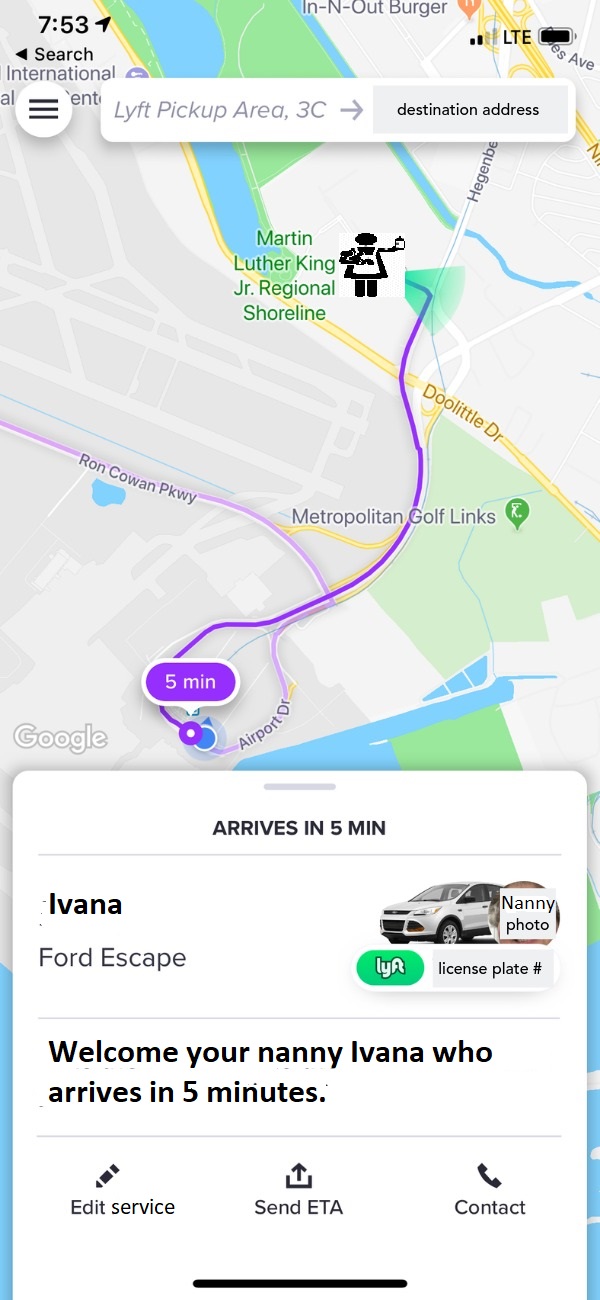Expand the ride details sheet handle

tap(299, 787)
